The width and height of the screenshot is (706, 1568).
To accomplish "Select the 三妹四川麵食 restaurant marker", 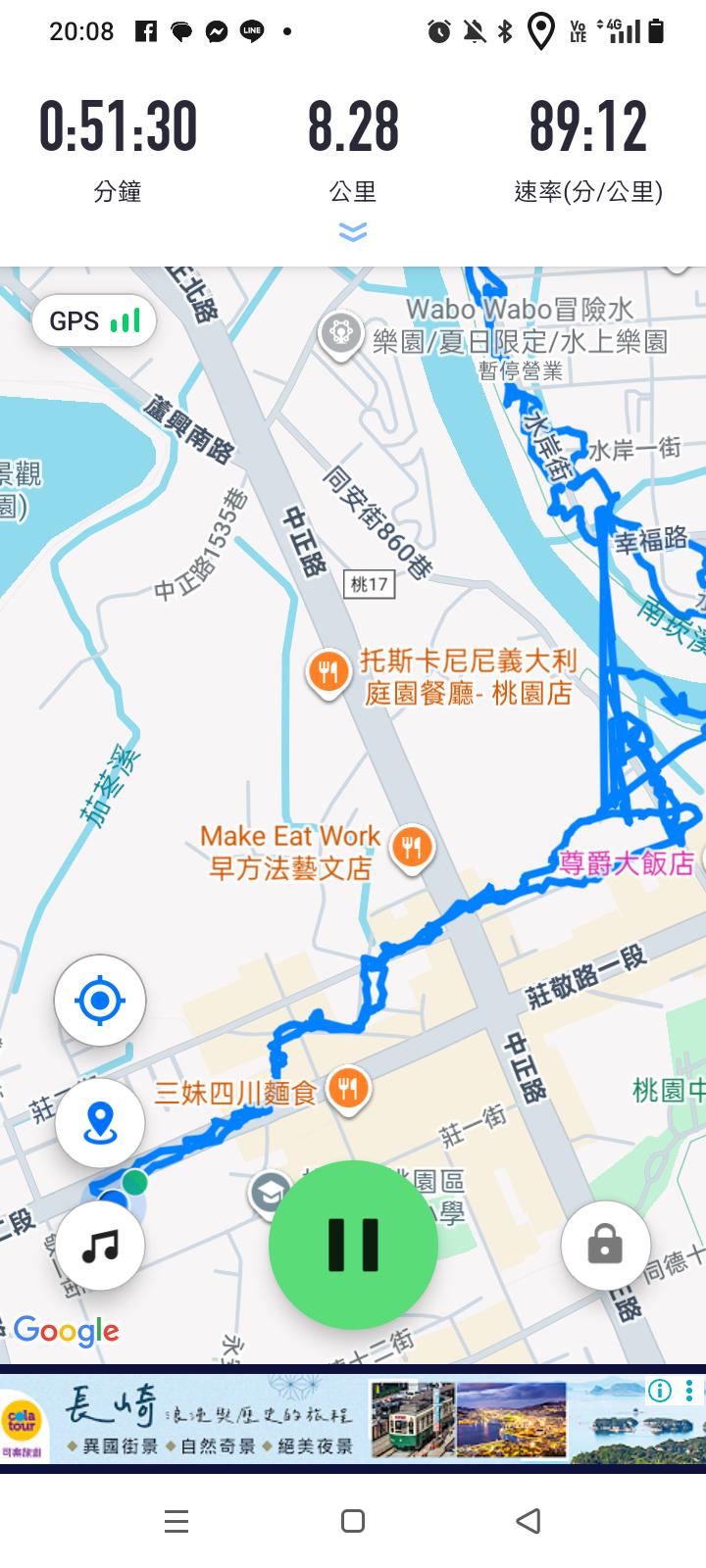I will point(347,1088).
